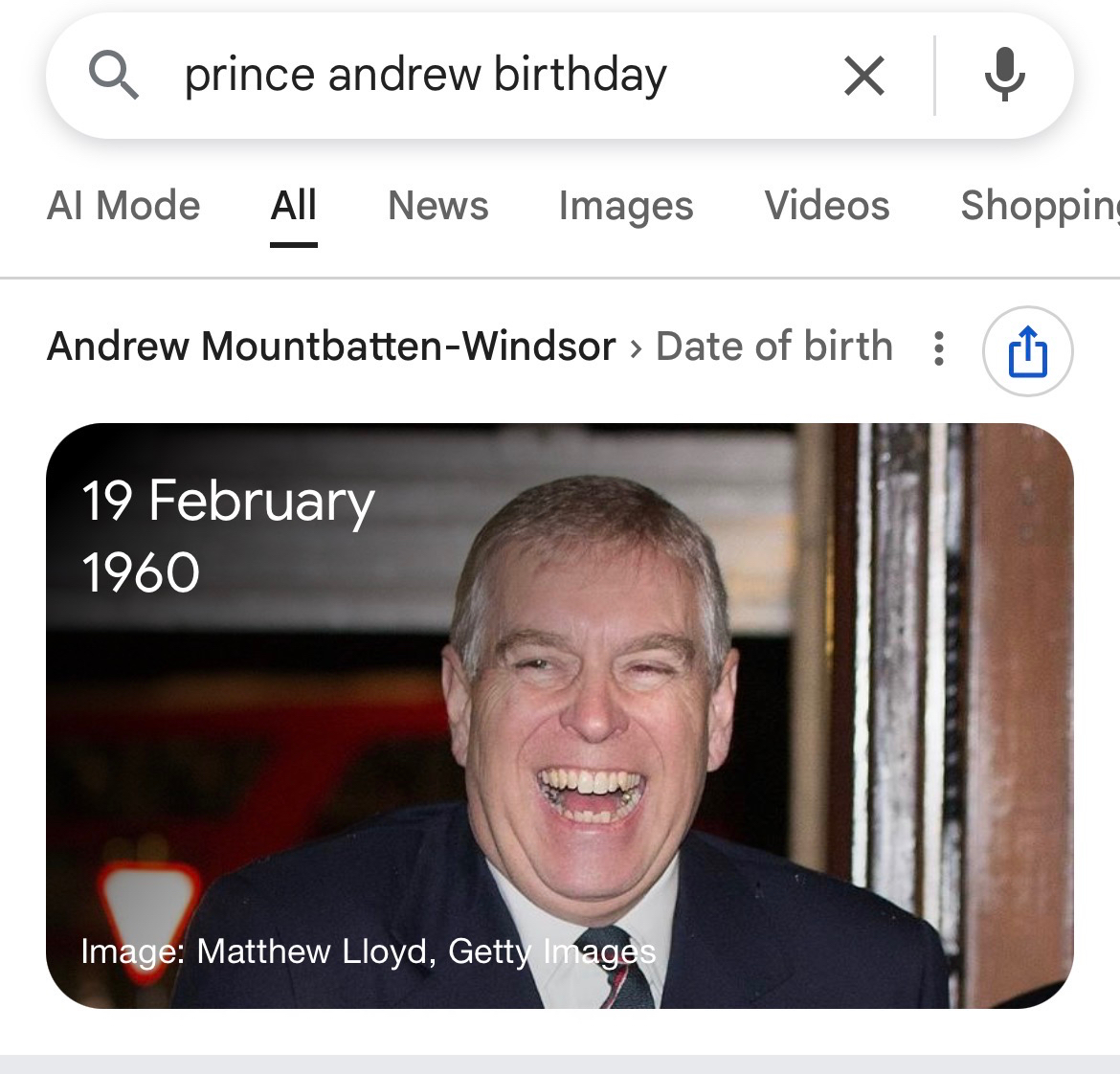Share the date of birth result
This screenshot has width=1120, height=1074.
[x=1027, y=351]
